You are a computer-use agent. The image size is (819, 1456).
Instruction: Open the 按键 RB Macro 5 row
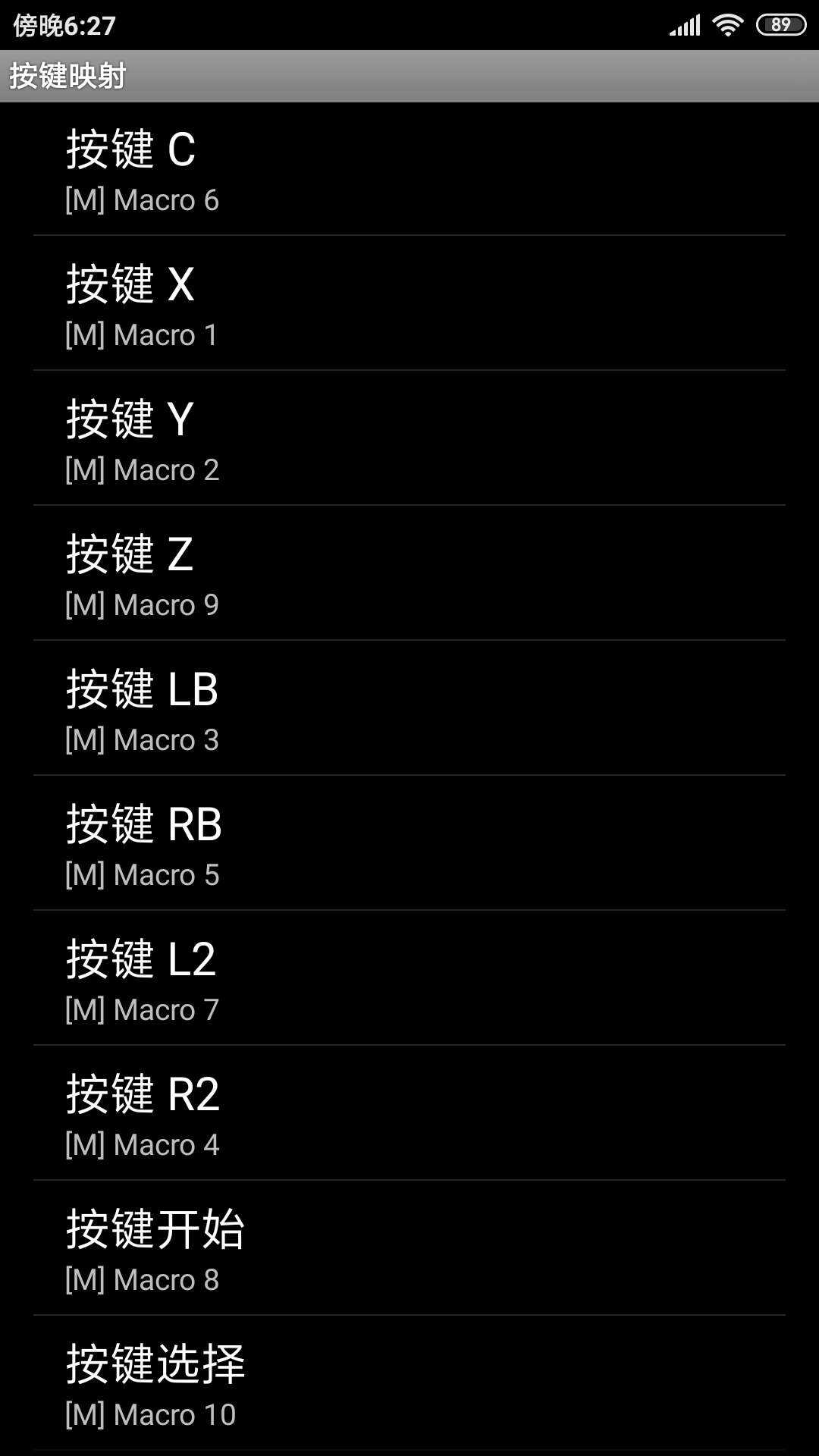[x=409, y=843]
